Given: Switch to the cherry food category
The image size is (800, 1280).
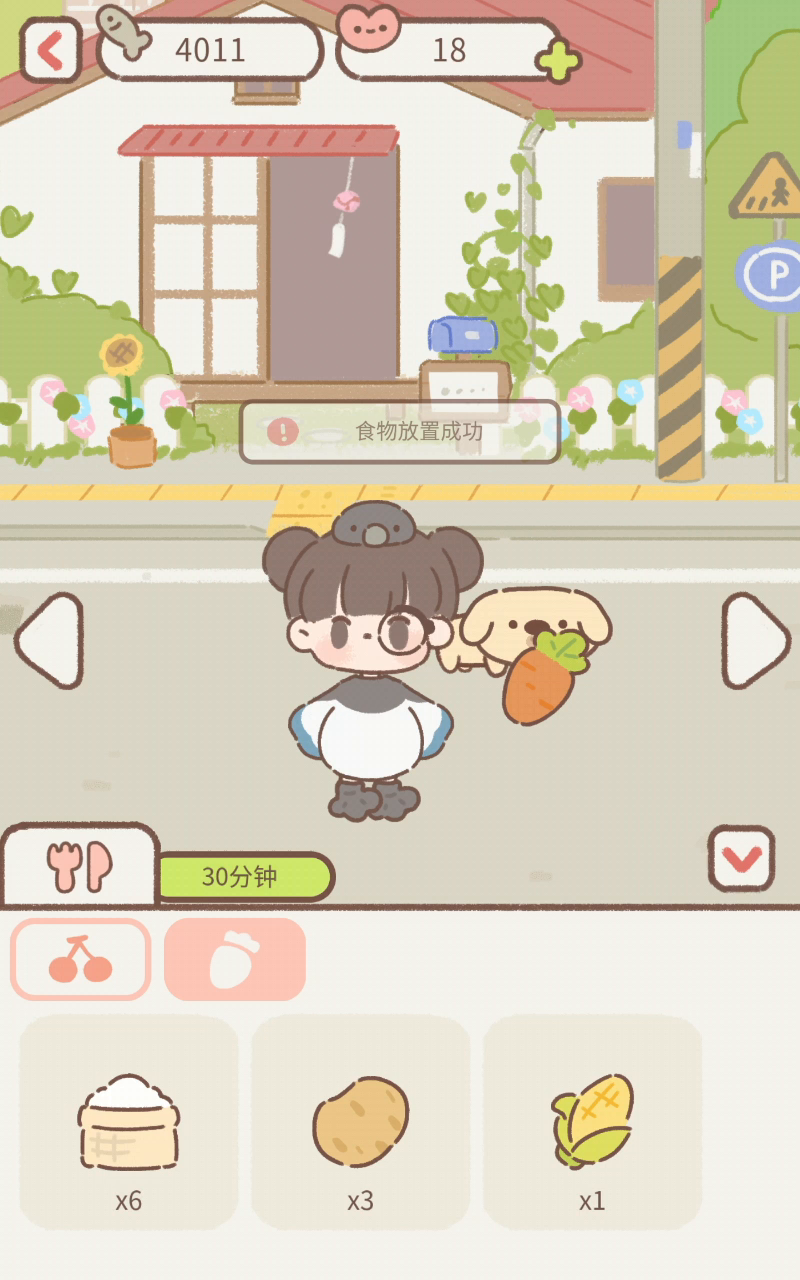Looking at the screenshot, I should [x=81, y=959].
